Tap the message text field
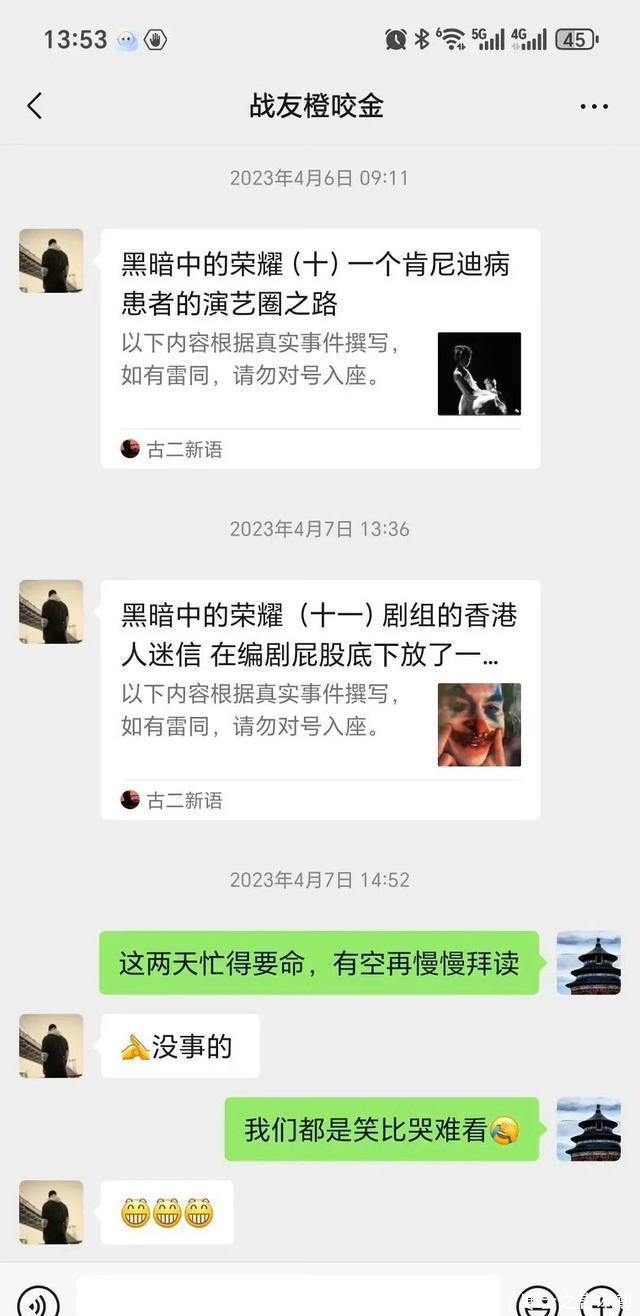Image resolution: width=640 pixels, height=1316 pixels. (x=288, y=1298)
